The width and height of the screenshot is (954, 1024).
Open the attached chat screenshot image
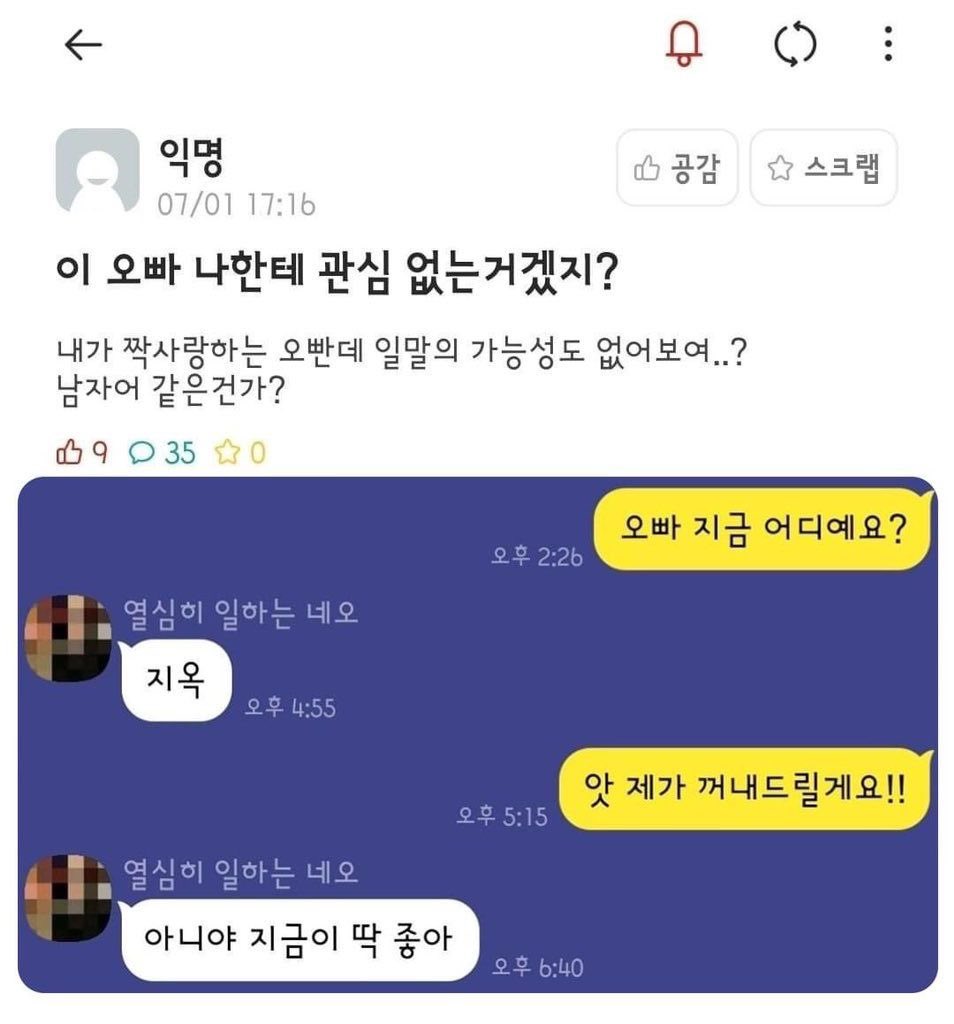(477, 735)
